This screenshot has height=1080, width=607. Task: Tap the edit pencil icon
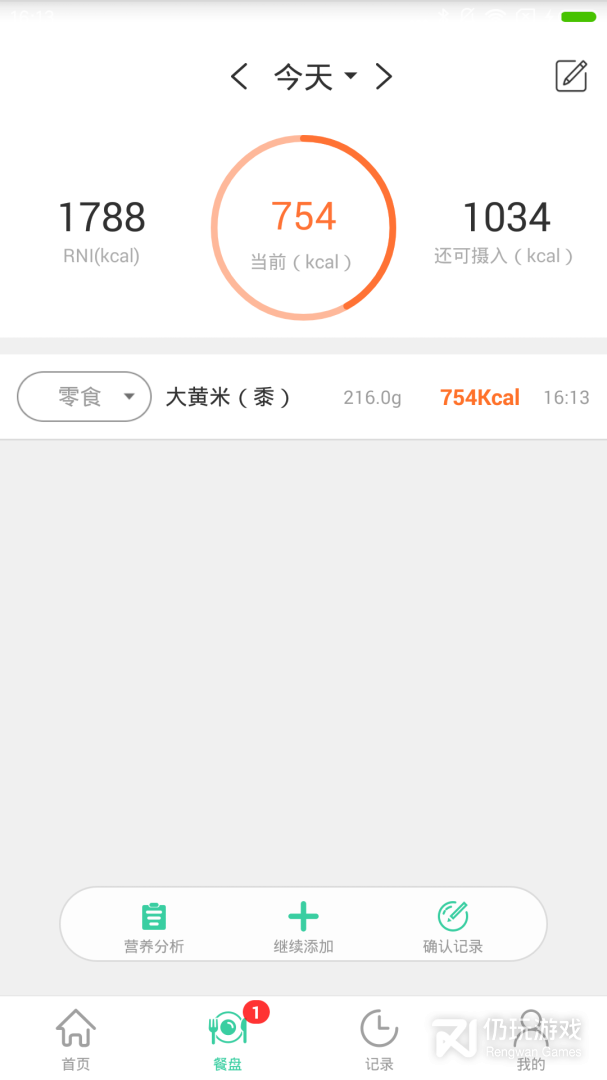click(571, 76)
